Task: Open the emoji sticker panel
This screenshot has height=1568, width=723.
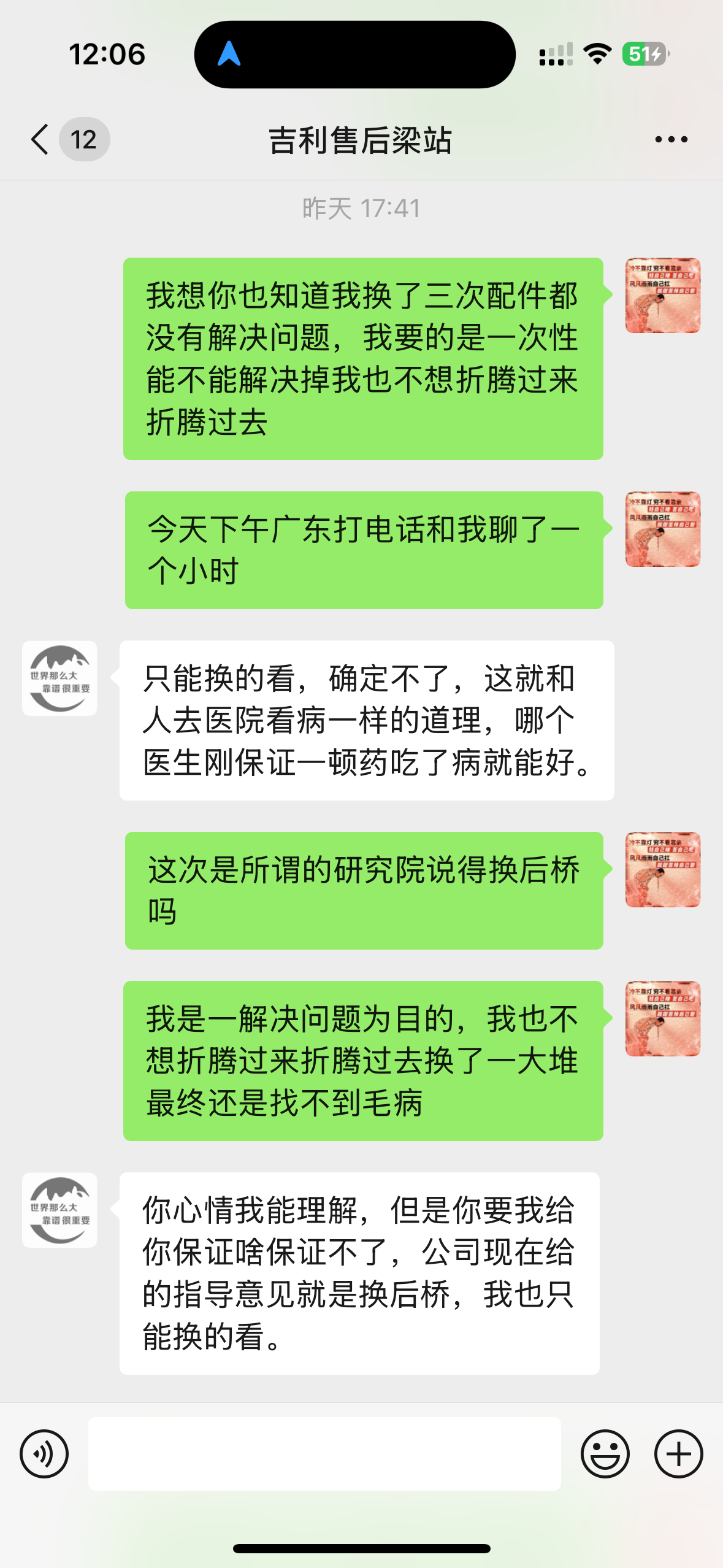Action: (605, 1453)
